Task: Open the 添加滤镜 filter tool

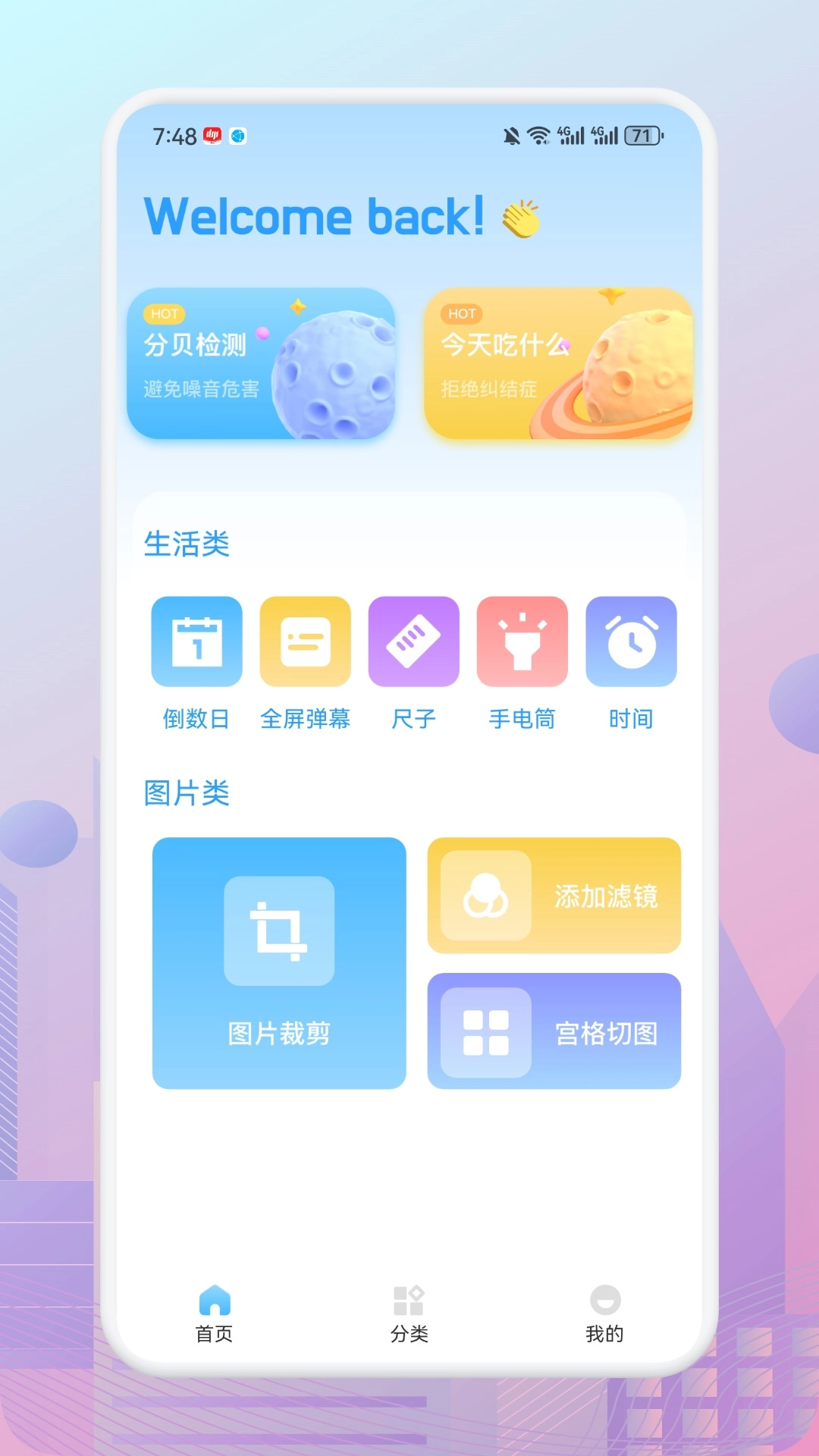Action: pos(554,895)
